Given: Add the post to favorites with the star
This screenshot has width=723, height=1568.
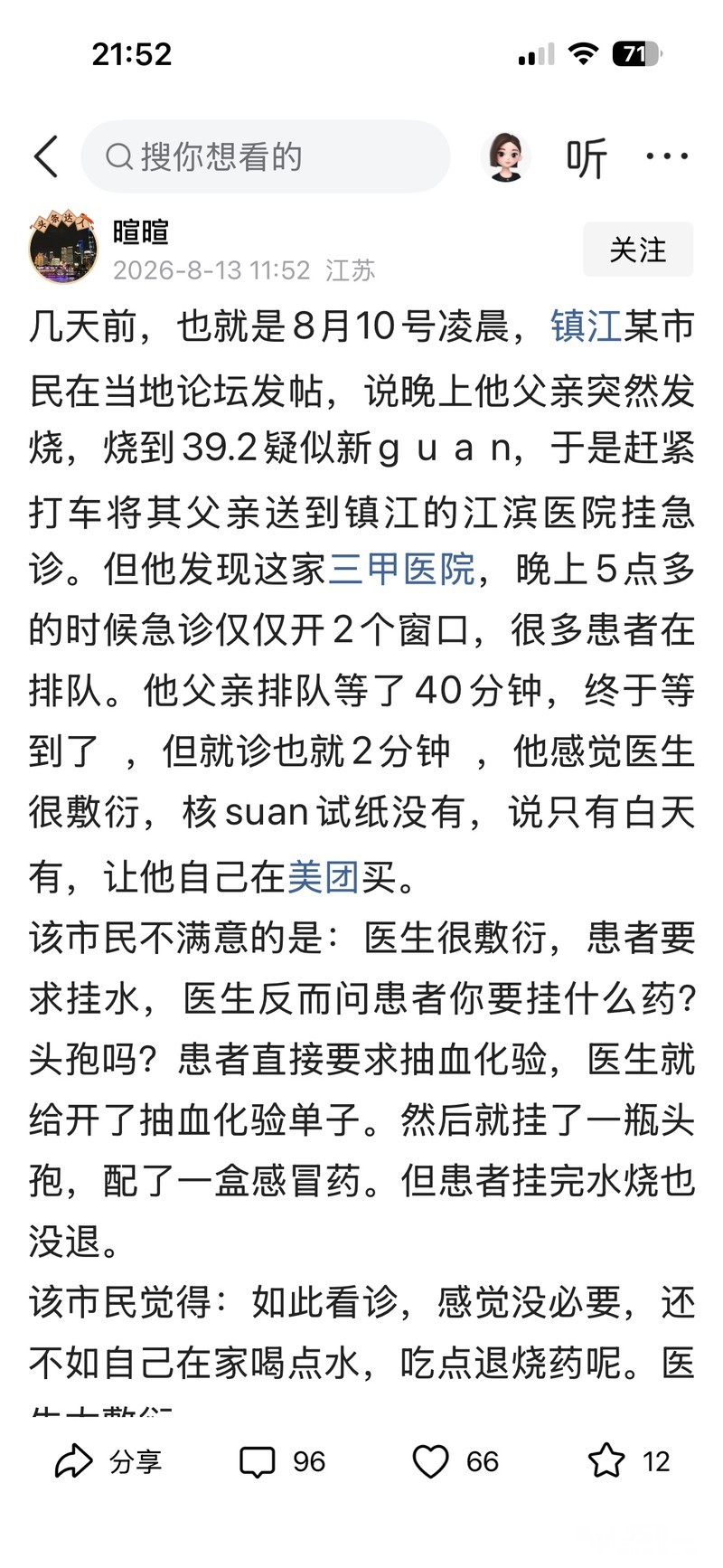Looking at the screenshot, I should (630, 1461).
